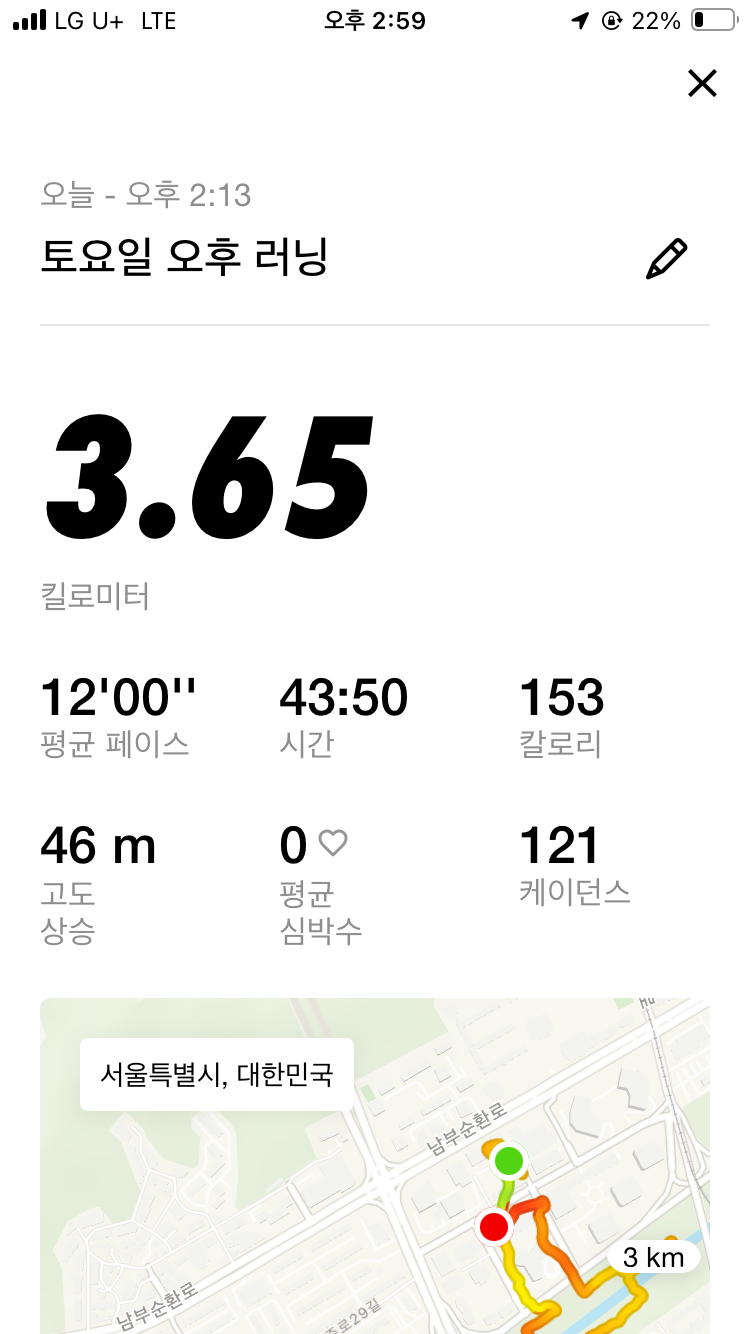Select the green start marker on the route
The image size is (750, 1334).
(x=511, y=1161)
